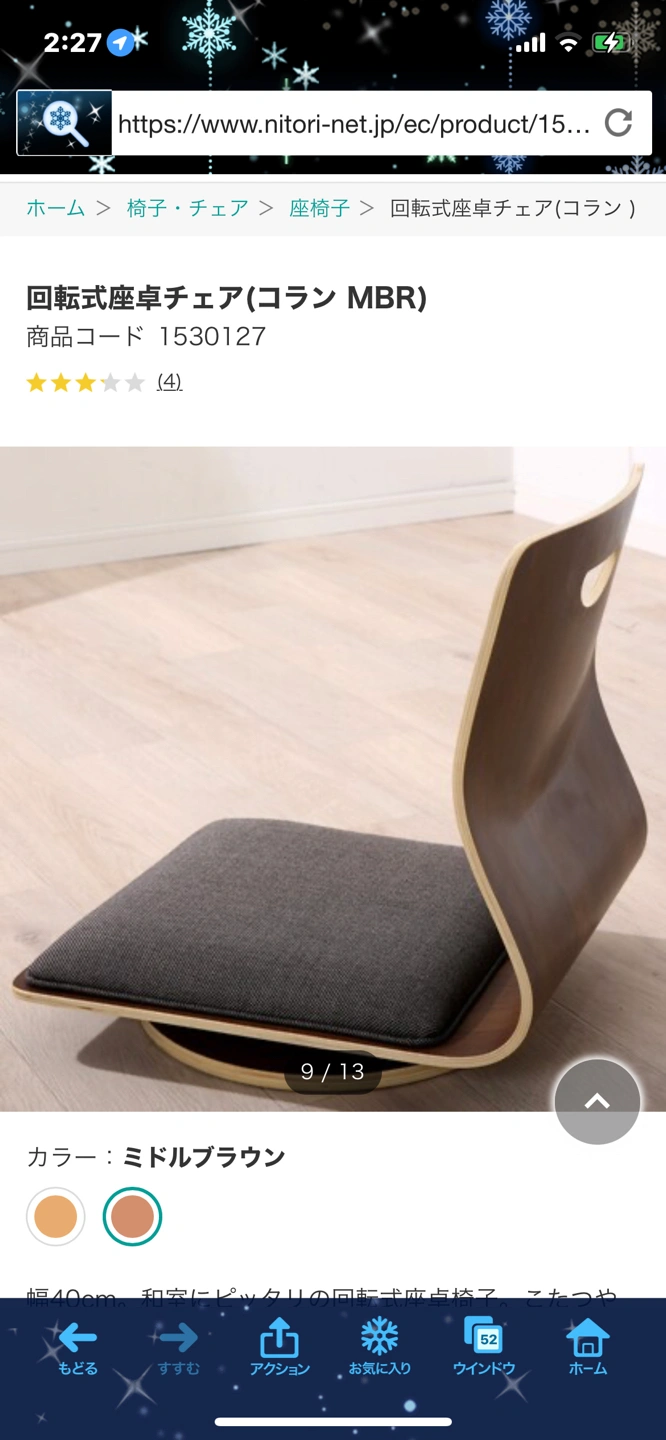The width and height of the screenshot is (666, 1440).
Task: Open 椅子・チェア breadcrumb category
Action: pyautogui.click(x=187, y=208)
